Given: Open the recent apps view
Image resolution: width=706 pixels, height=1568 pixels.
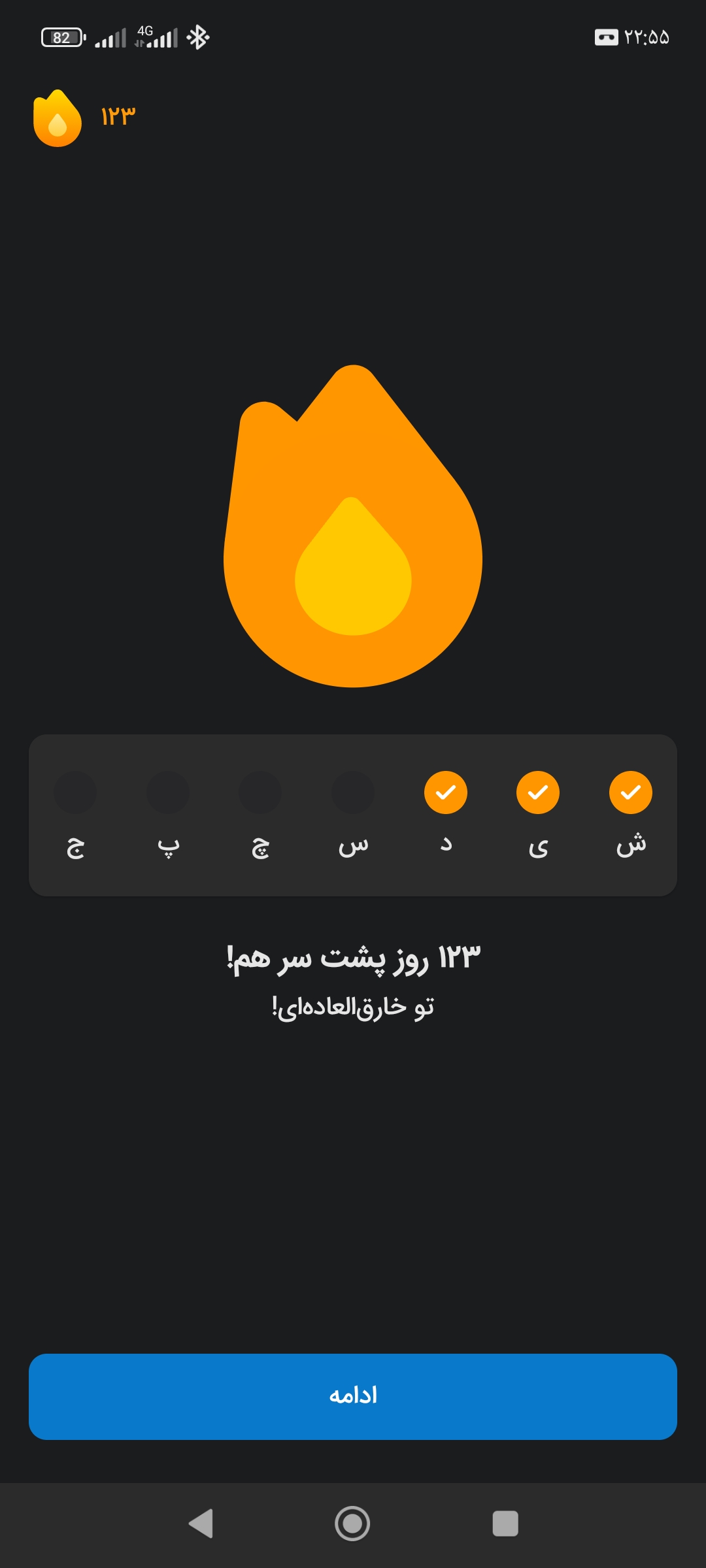Looking at the screenshot, I should coord(505,1524).
